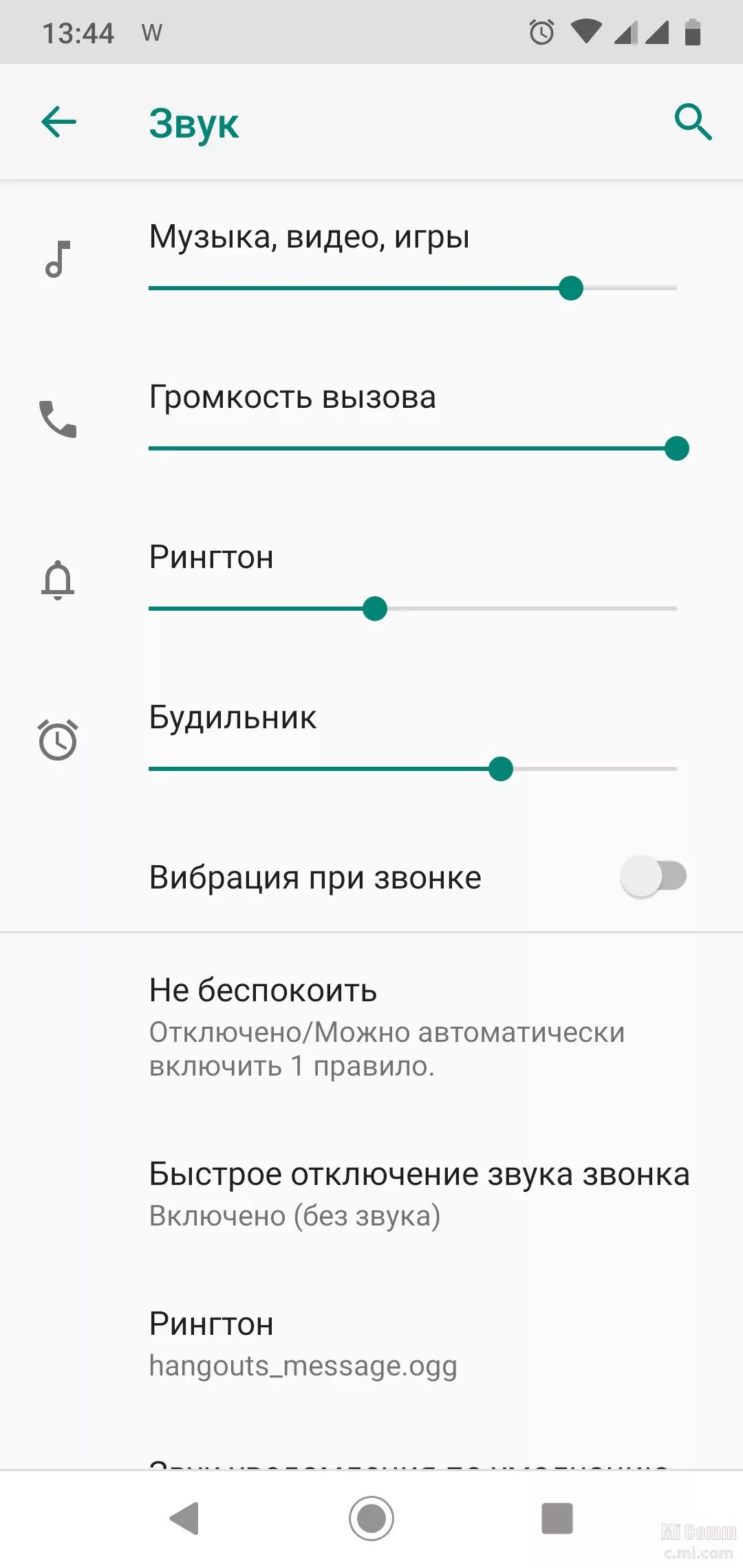
Task: Tap the Будильник volume slider
Action: point(413,769)
